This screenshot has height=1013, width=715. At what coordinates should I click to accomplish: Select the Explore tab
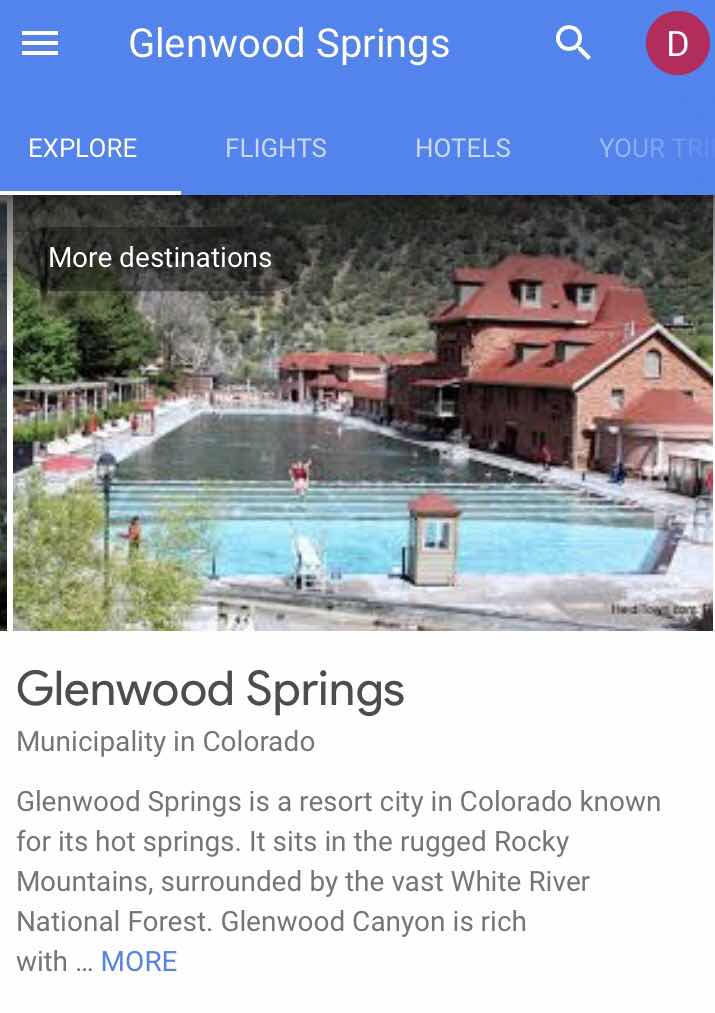pyautogui.click(x=83, y=148)
